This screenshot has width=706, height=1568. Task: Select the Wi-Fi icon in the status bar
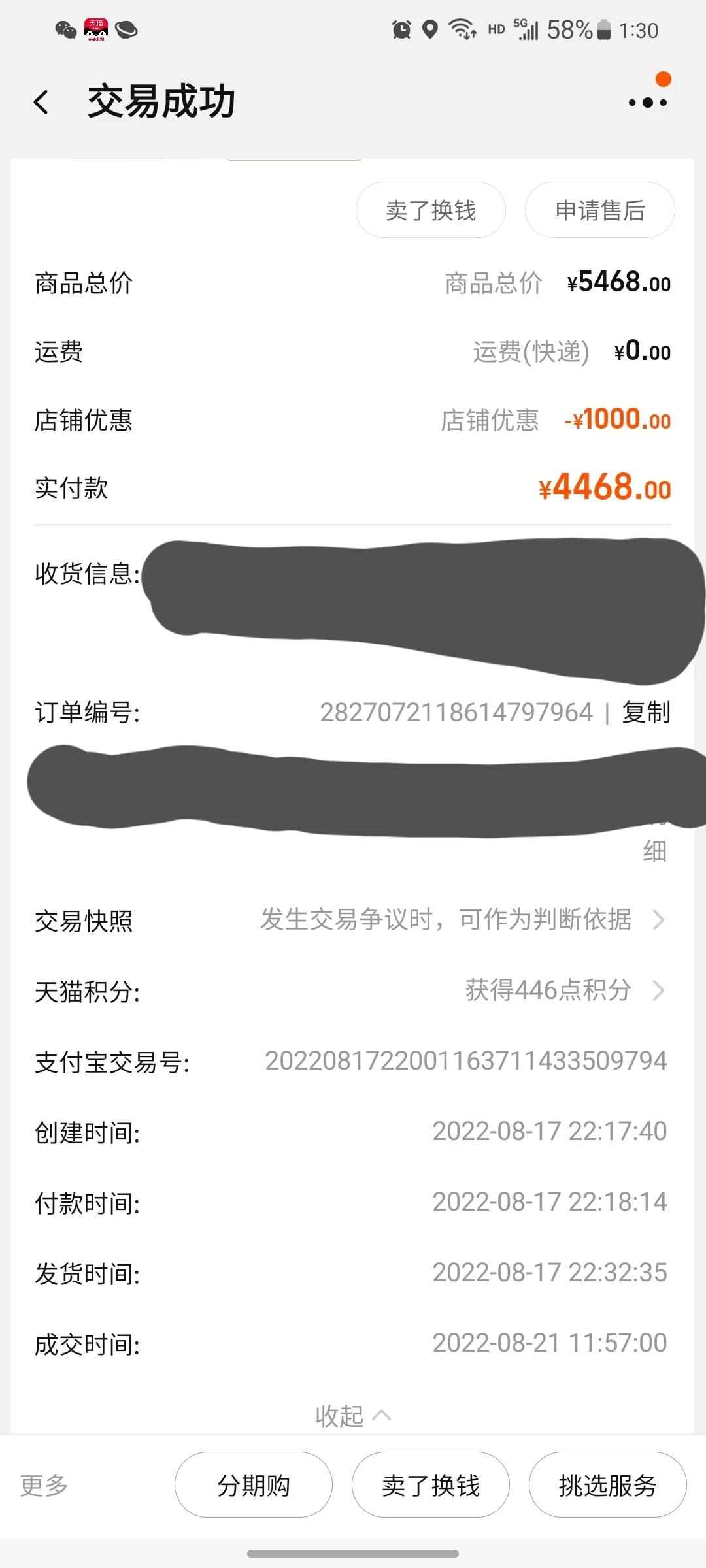[x=462, y=29]
